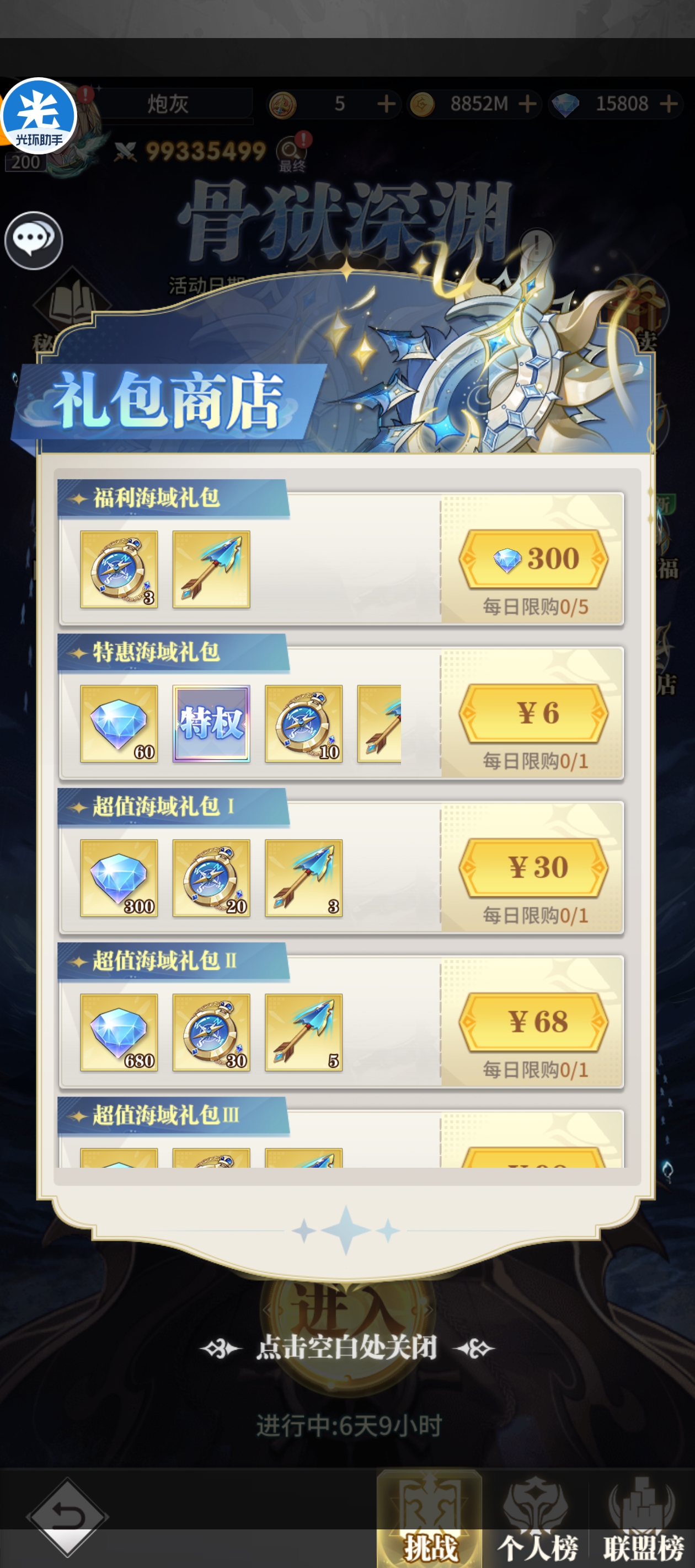Viewport: 695px width, 1568px height.
Task: View arrow item in 超值海域礼包 I
Action: coord(303,878)
